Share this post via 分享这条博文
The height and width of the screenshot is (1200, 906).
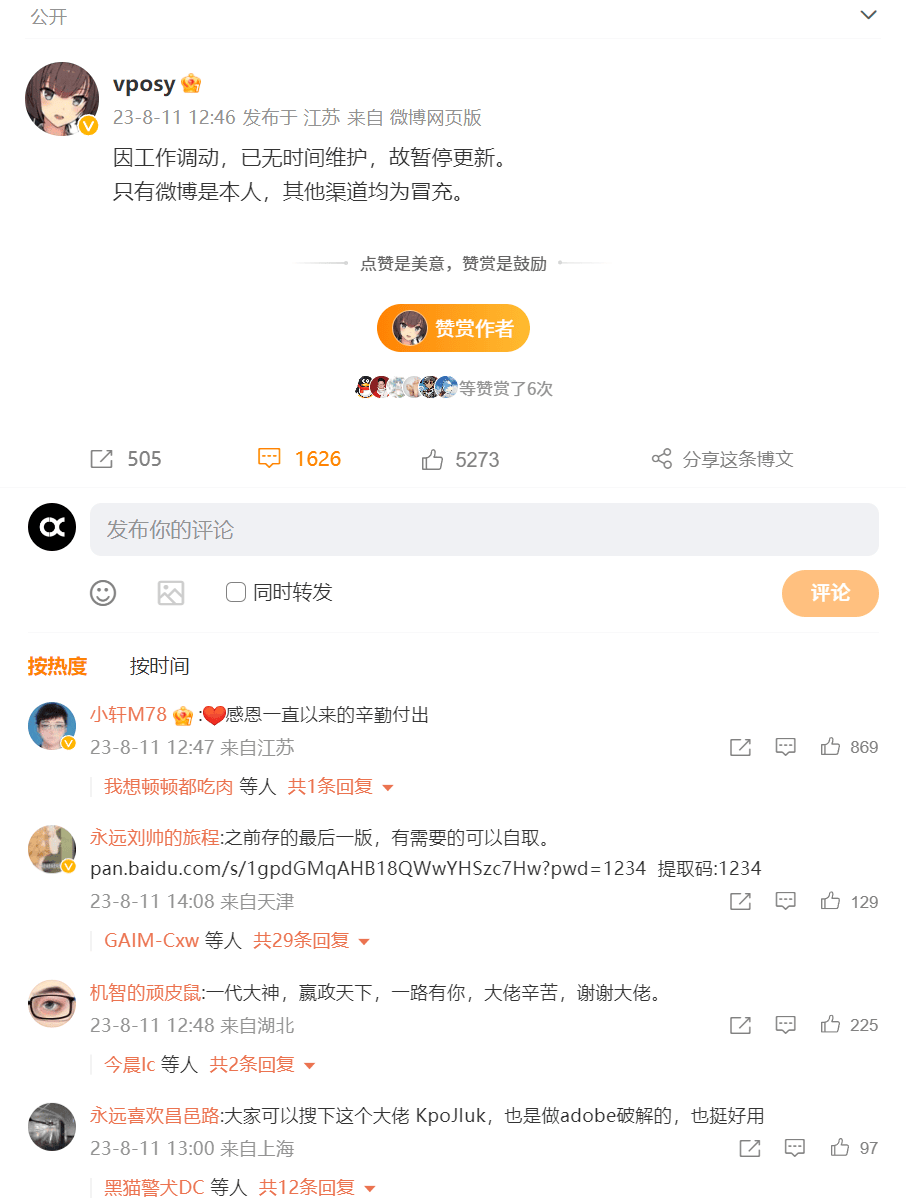coord(722,459)
